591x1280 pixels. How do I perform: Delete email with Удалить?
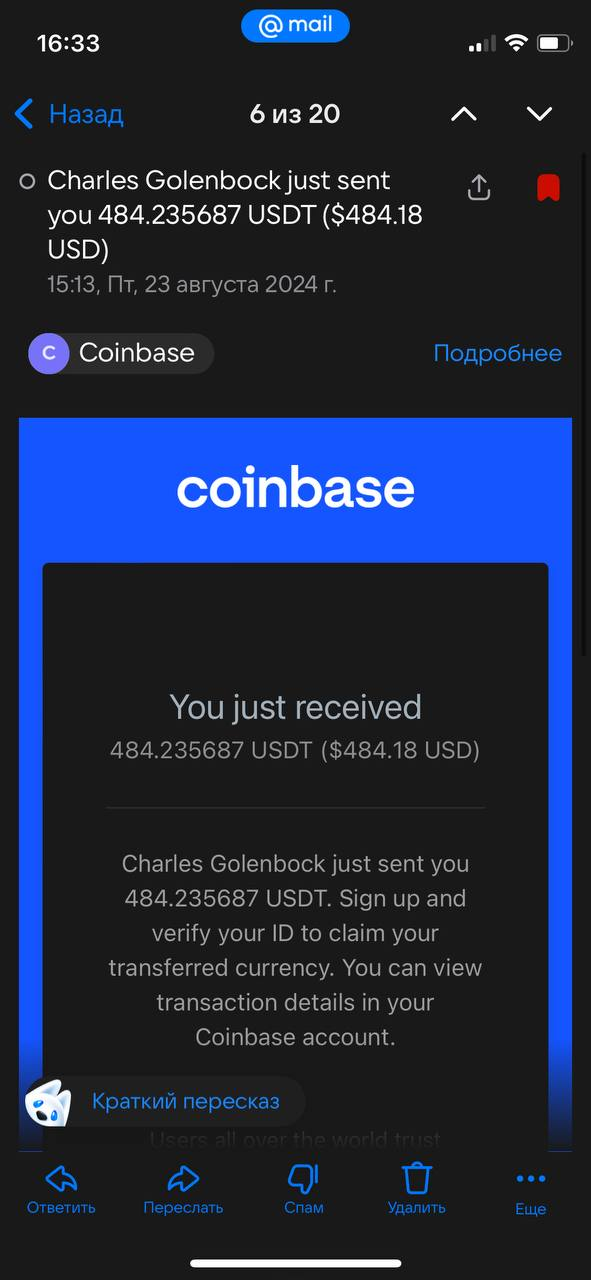pyautogui.click(x=416, y=1189)
